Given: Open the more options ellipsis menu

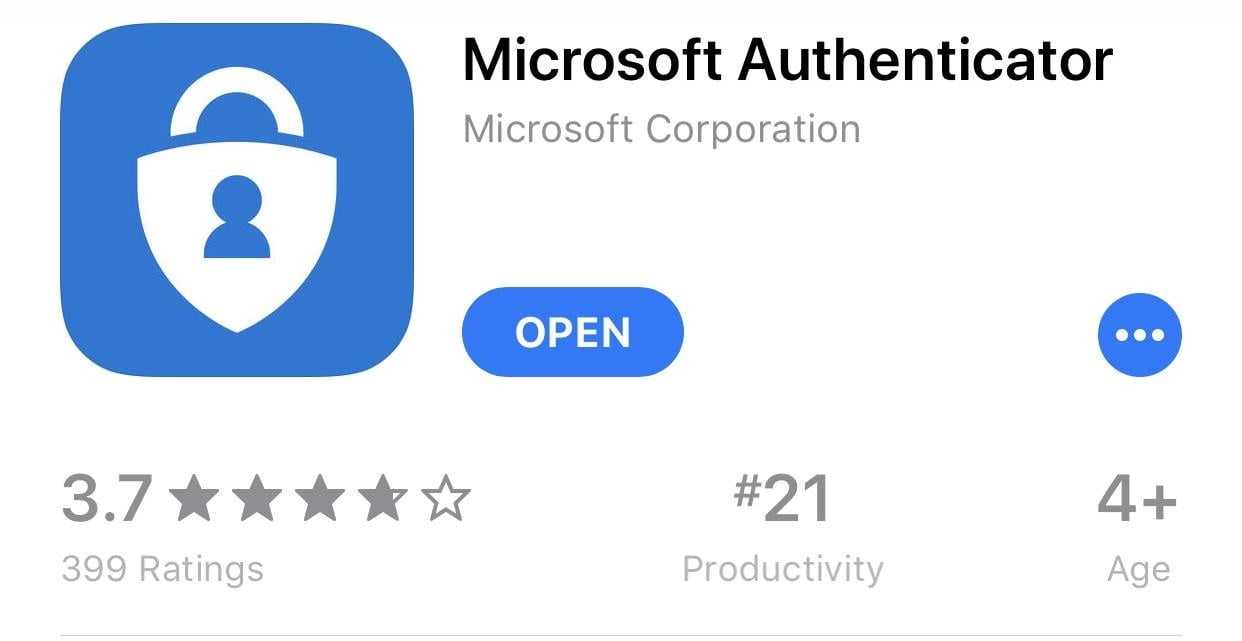Looking at the screenshot, I should tap(1139, 335).
